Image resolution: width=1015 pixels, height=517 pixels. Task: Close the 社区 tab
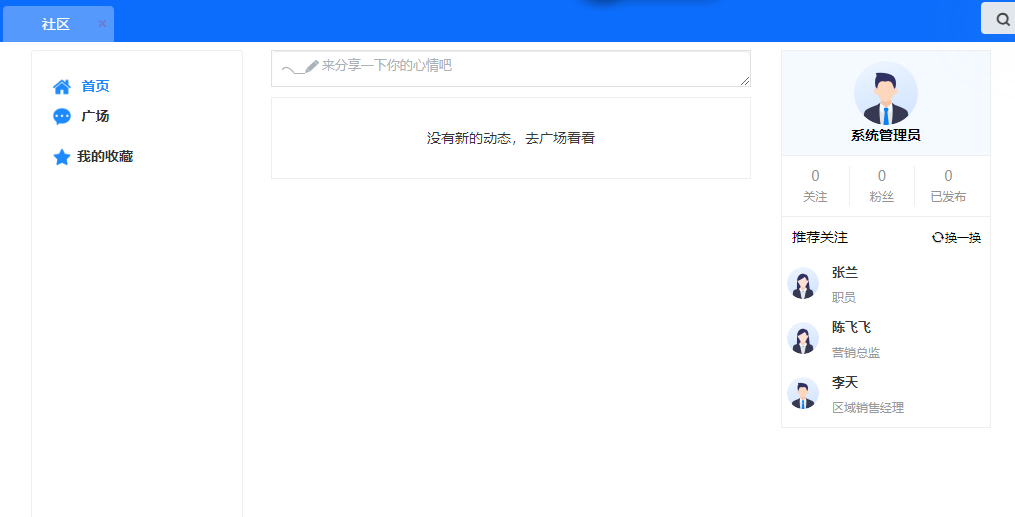[x=102, y=24]
